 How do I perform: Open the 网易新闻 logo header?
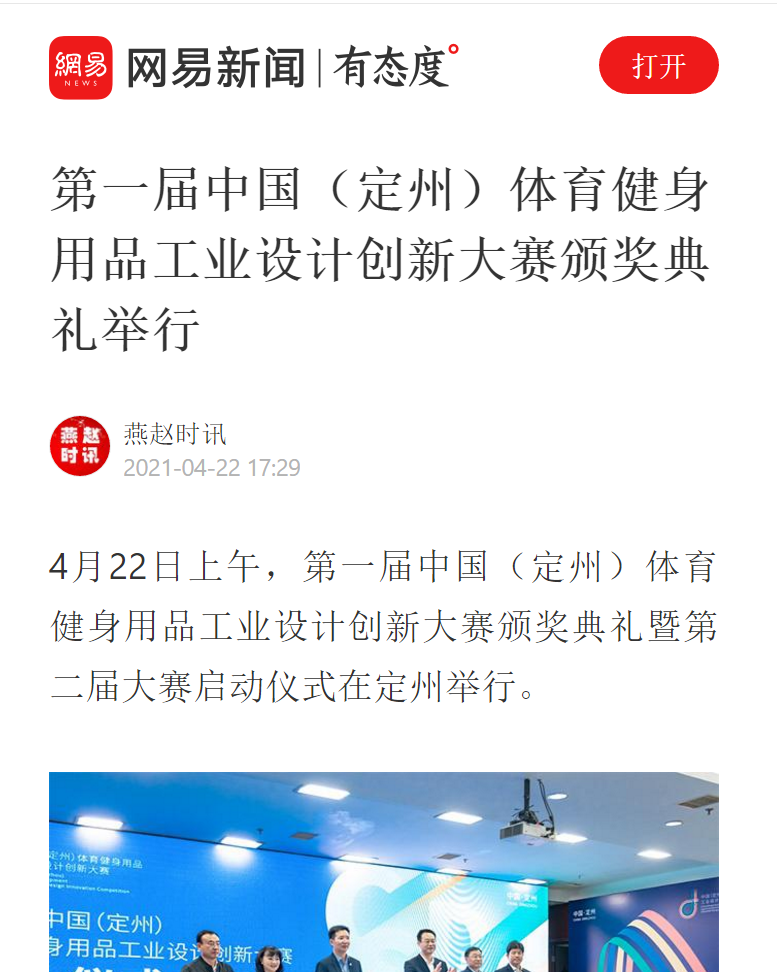tap(214, 68)
